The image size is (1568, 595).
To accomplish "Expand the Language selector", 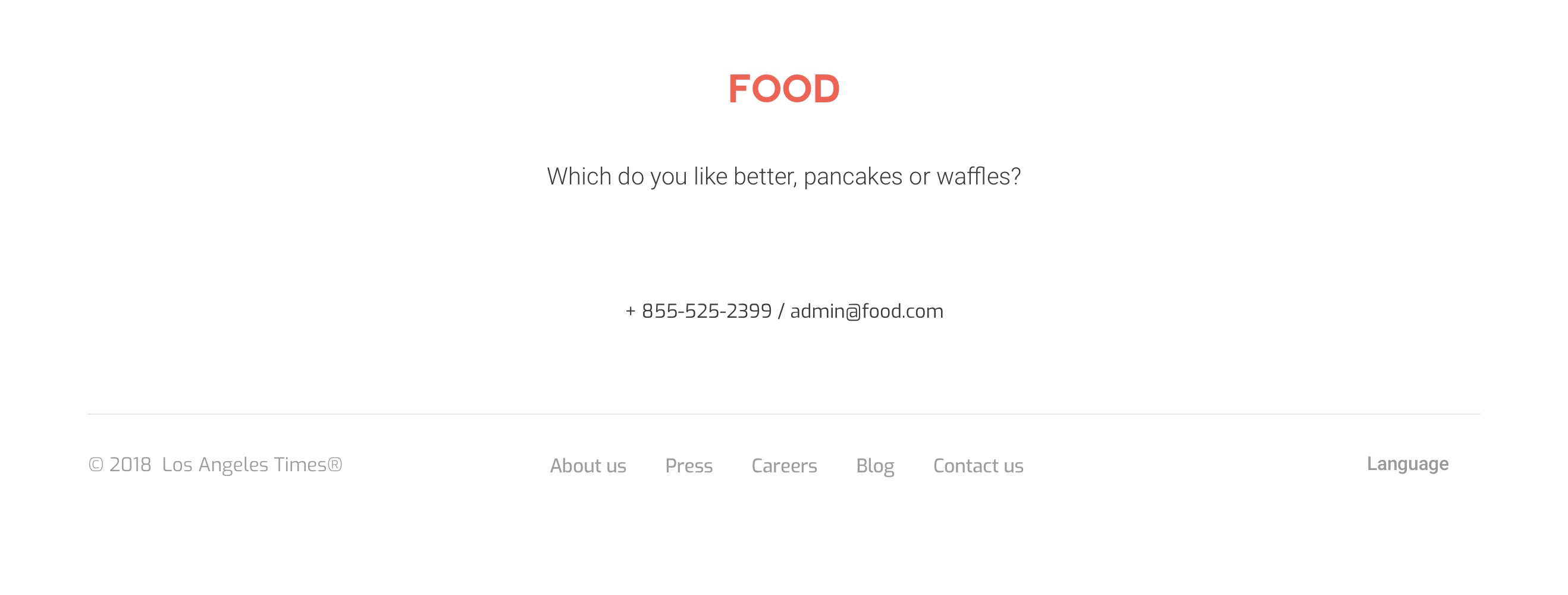I will [x=1407, y=464].
